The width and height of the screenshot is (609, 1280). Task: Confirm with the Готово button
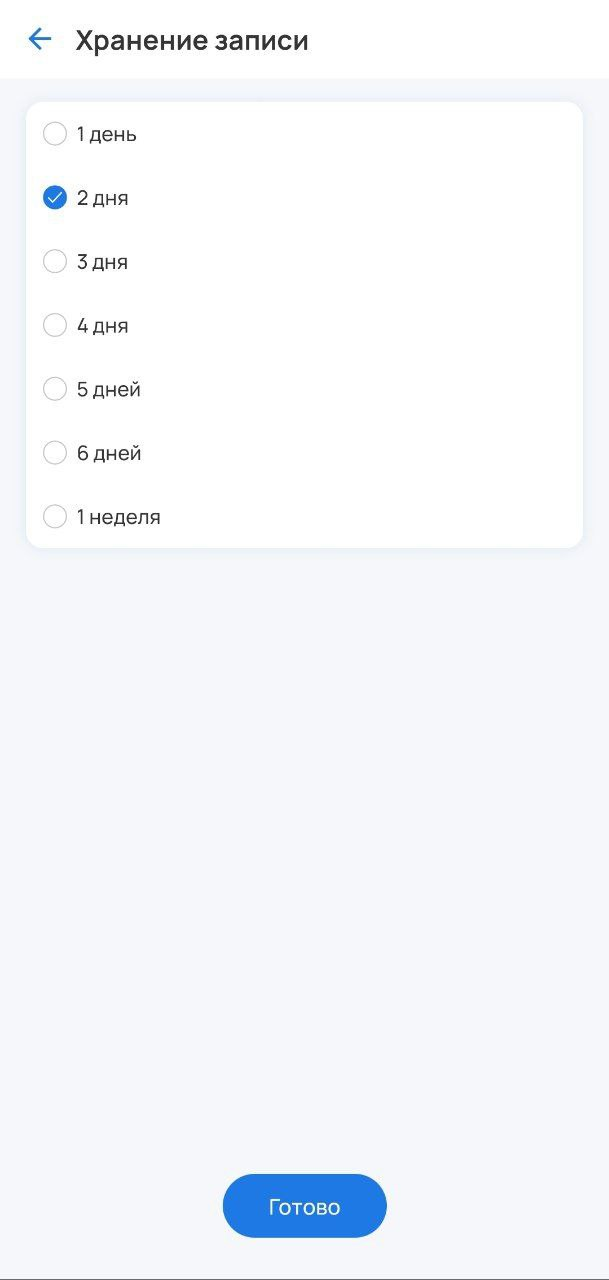click(304, 1206)
